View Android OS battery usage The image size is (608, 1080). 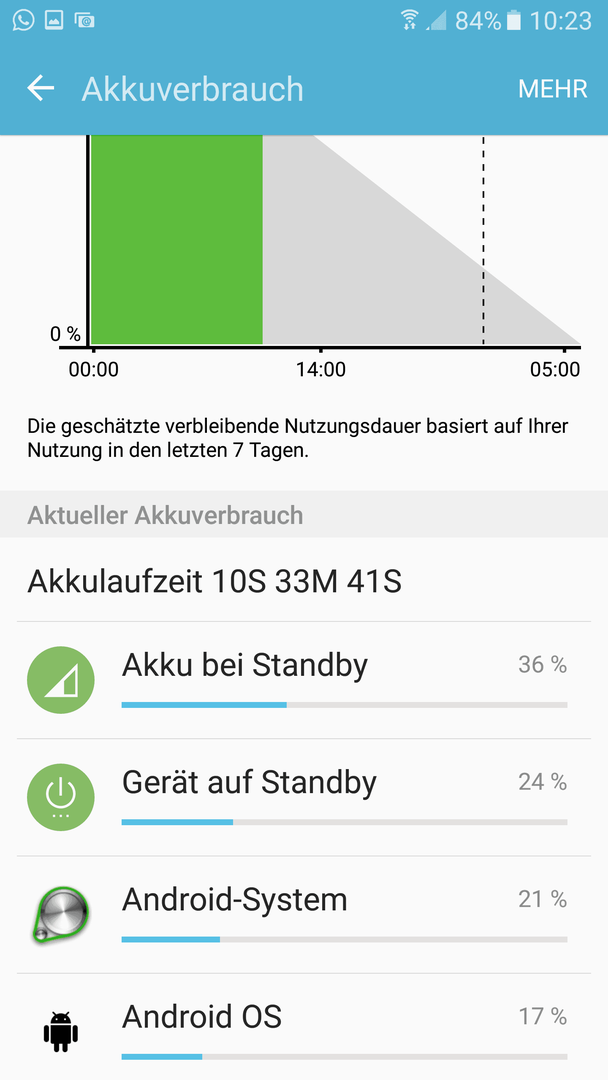pyautogui.click(x=304, y=1027)
